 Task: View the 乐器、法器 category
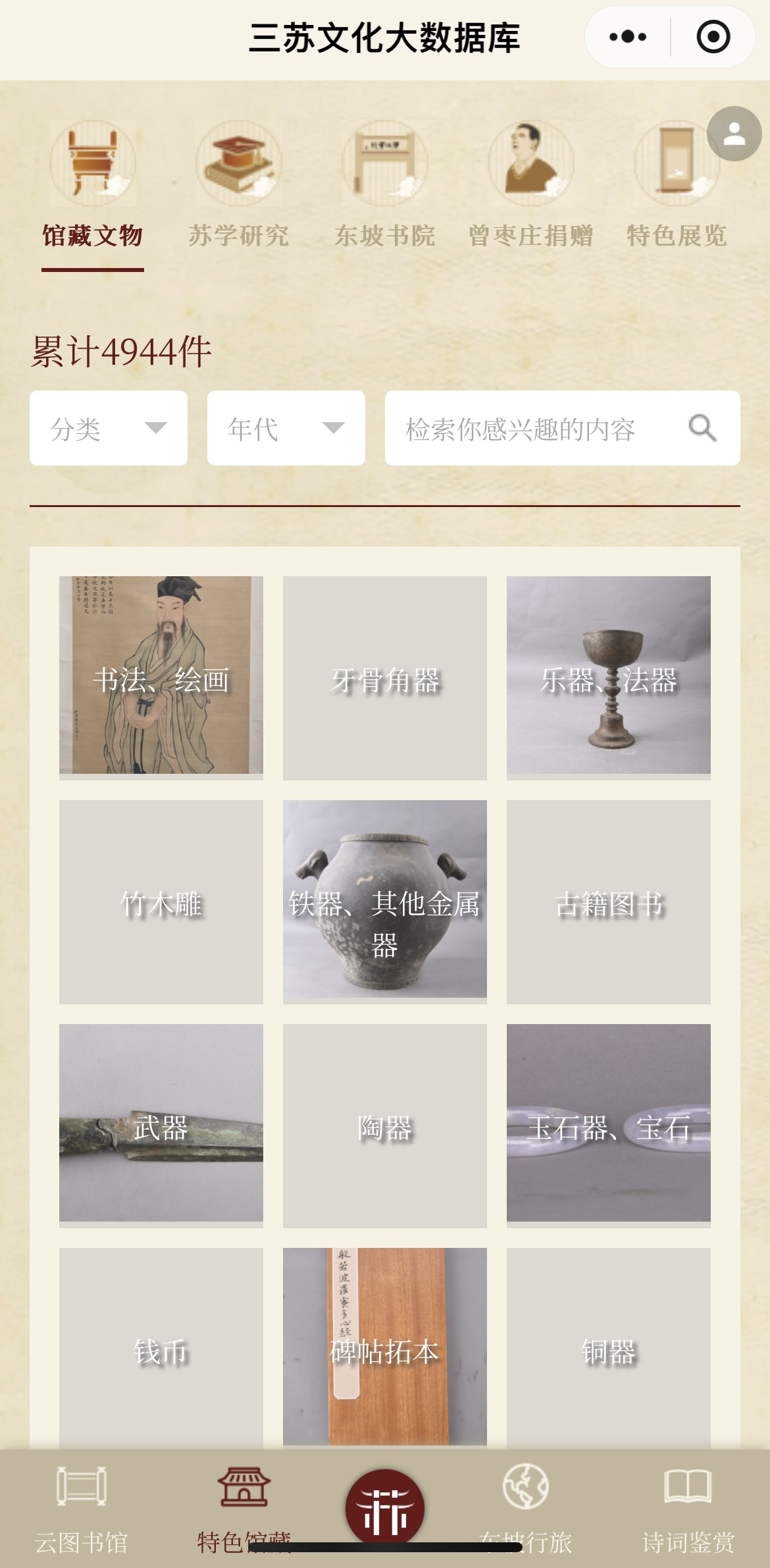click(609, 678)
